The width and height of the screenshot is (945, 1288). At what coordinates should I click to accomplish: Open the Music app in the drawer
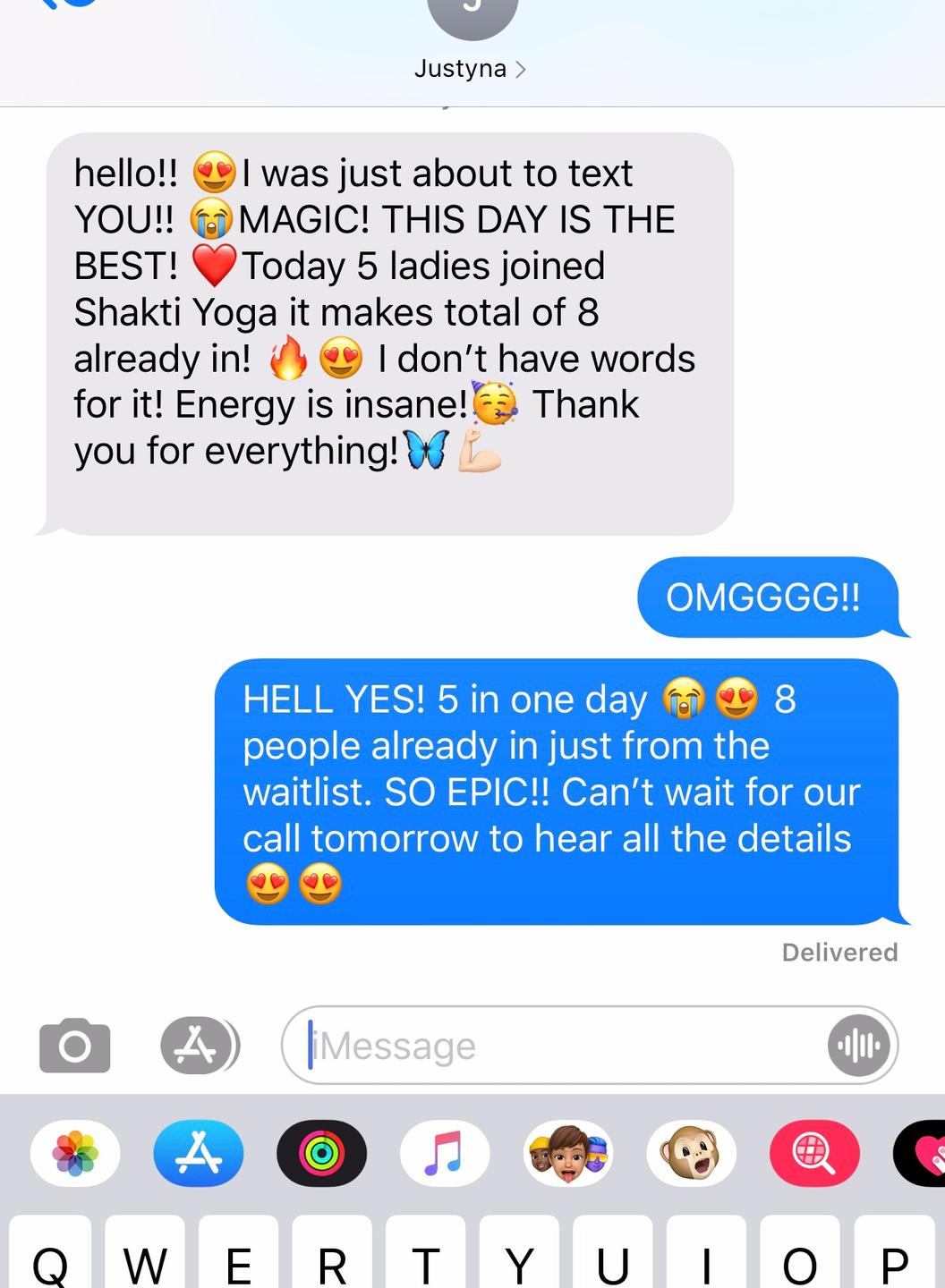tap(444, 1153)
